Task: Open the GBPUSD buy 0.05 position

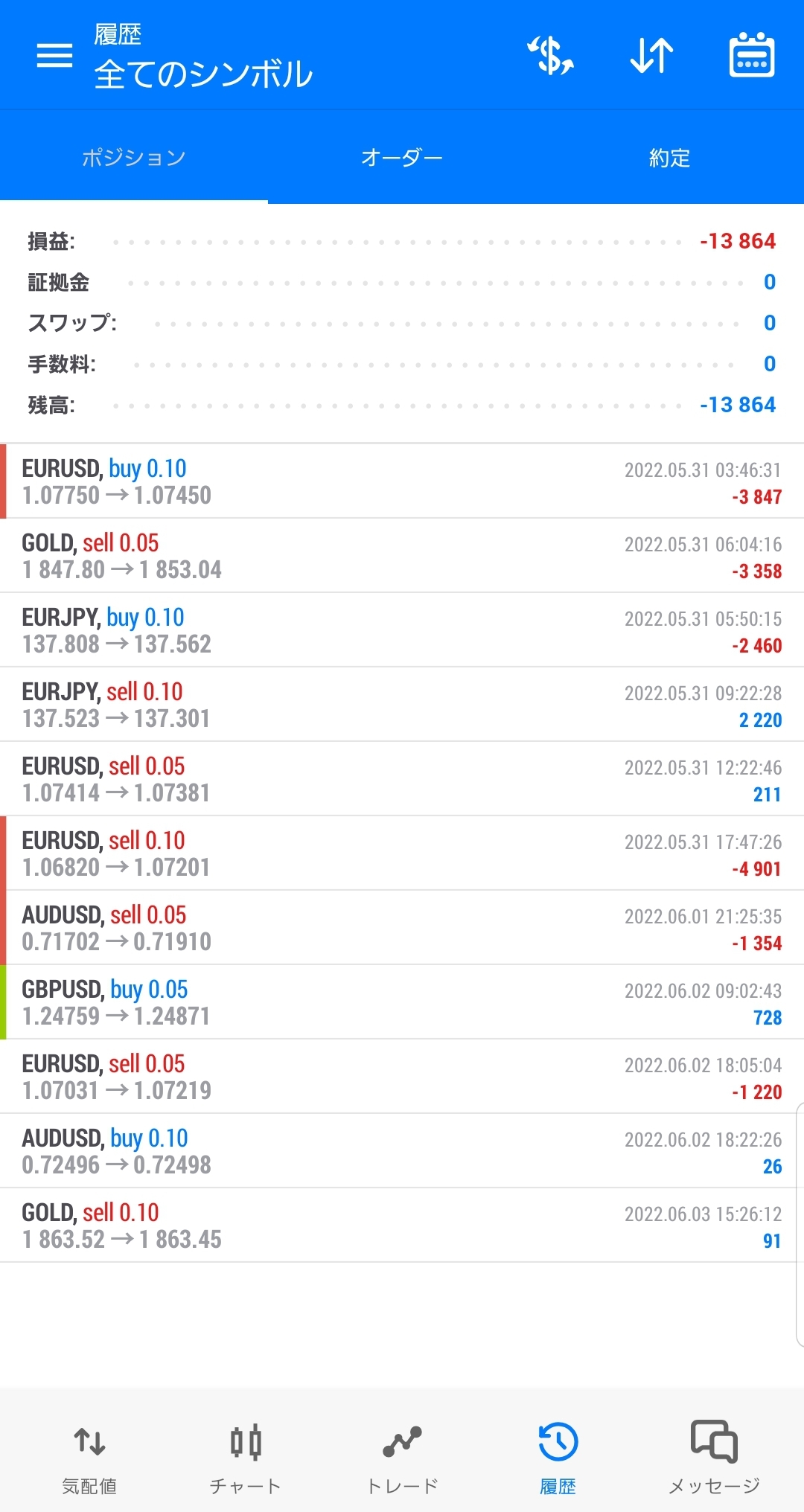Action: pos(402,1002)
